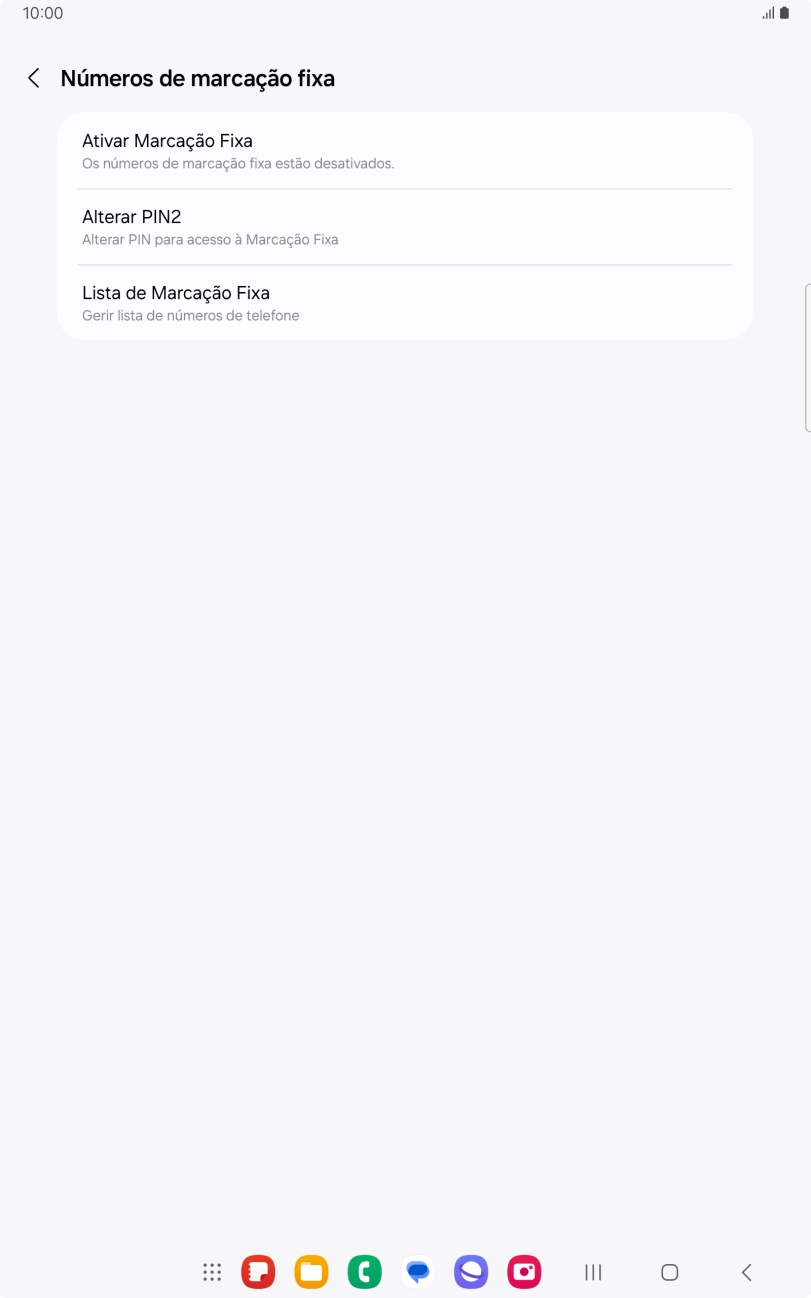Open Alterar PIN2 settings
The height and width of the screenshot is (1298, 811).
click(x=404, y=227)
